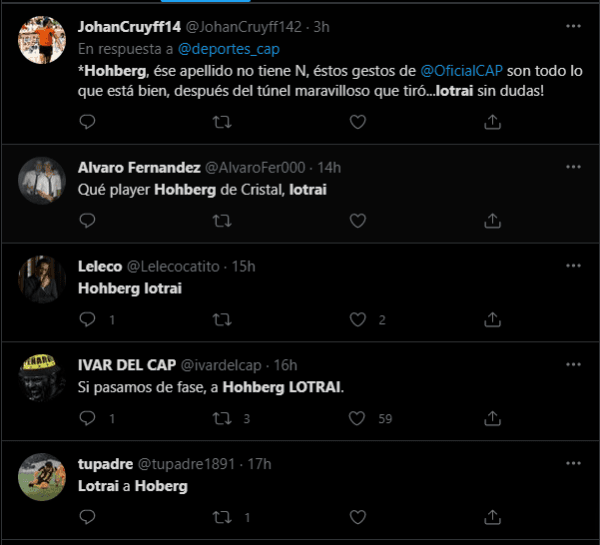Viewport: 600px width, 545px height.
Task: Reply to JohanCruyff14's tweet
Action: point(87,121)
